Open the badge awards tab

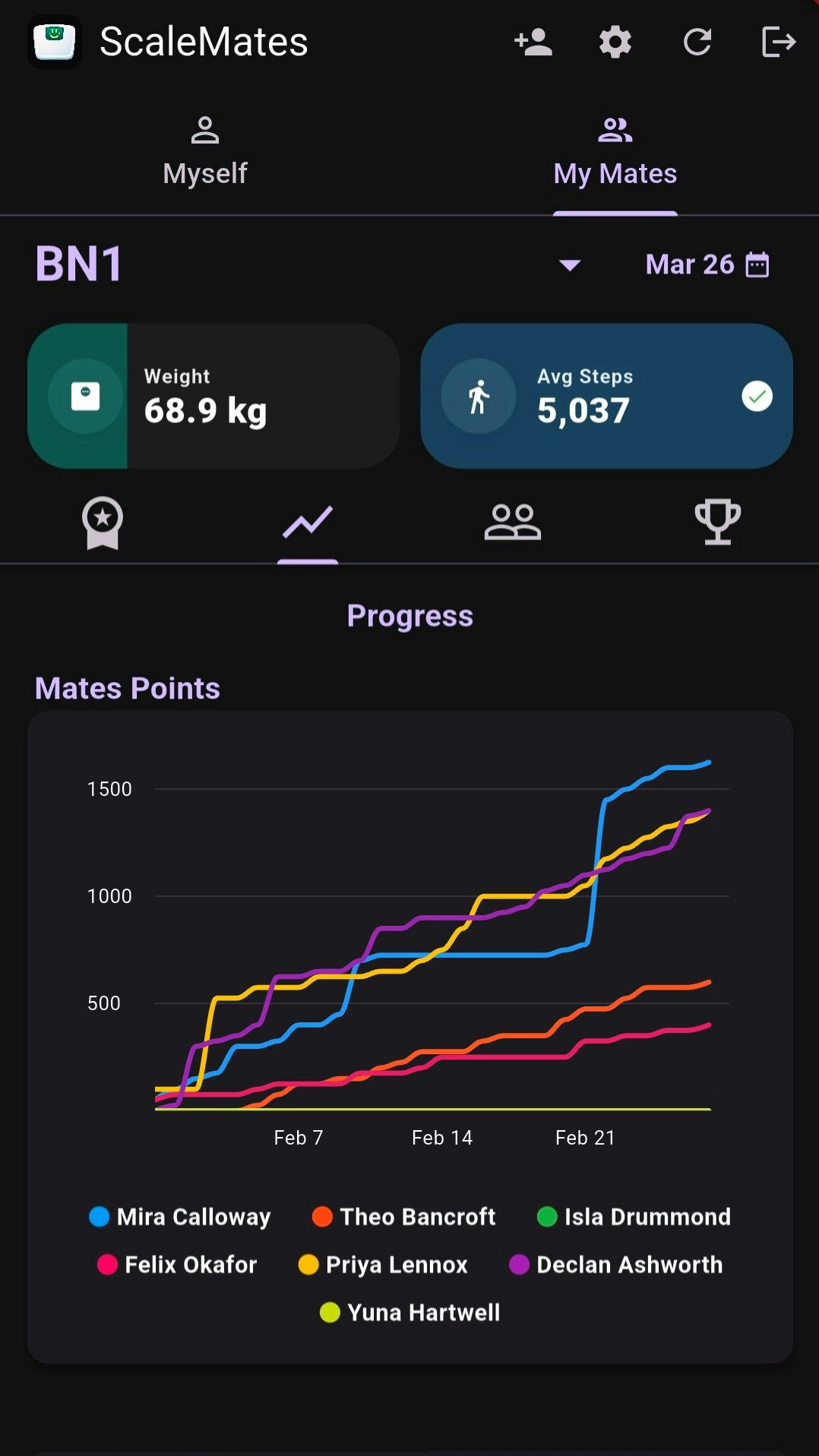(x=103, y=523)
